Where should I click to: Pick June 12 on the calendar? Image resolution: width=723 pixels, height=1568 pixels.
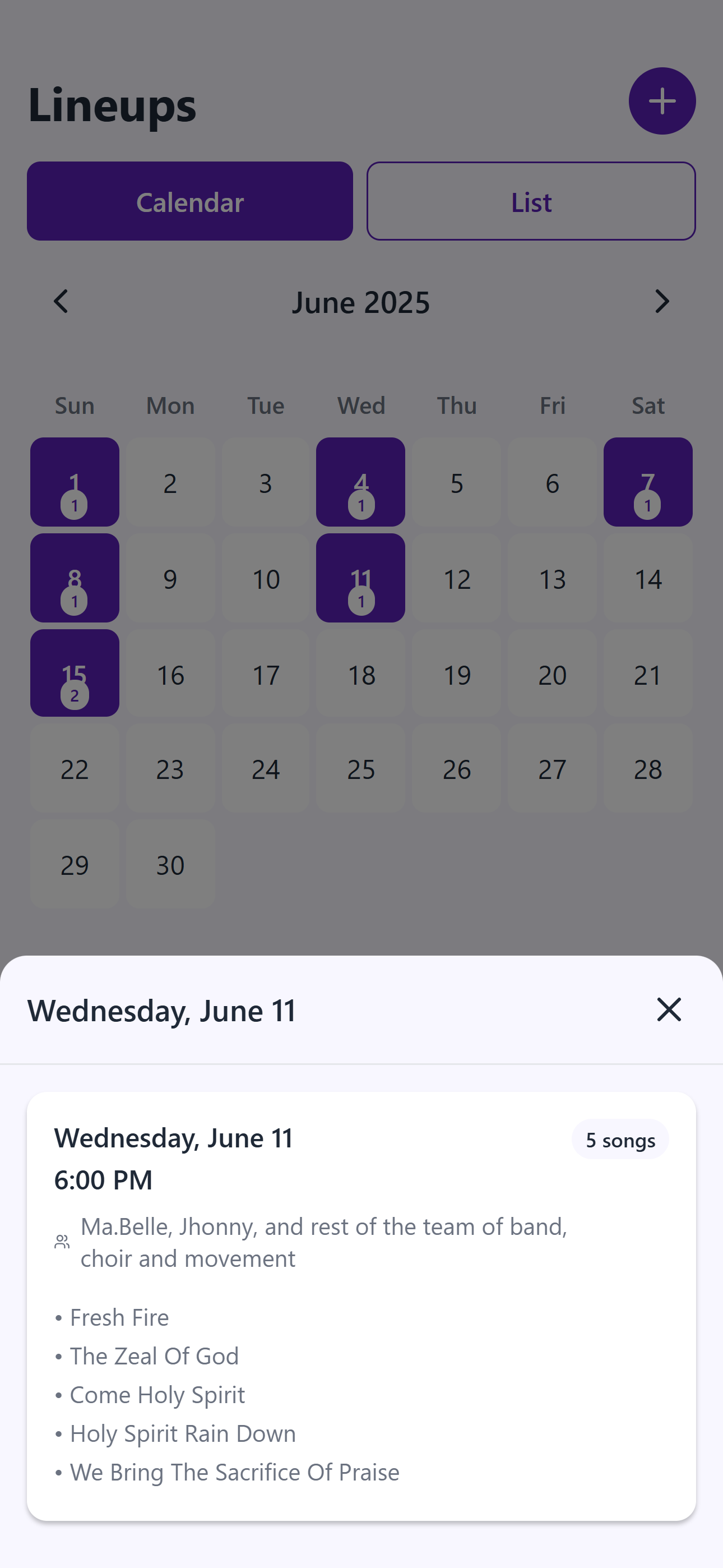point(456,578)
